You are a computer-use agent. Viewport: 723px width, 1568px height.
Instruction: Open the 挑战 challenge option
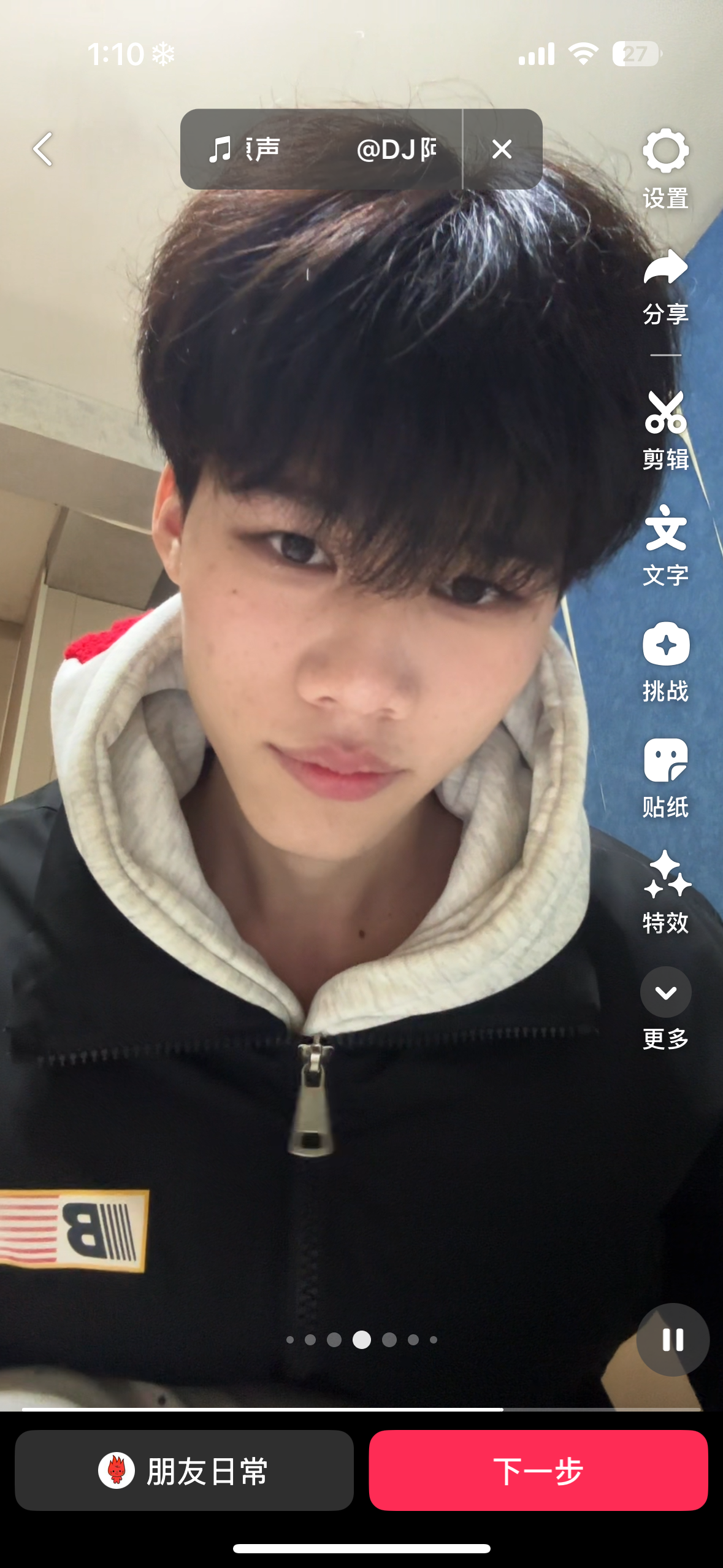pos(665,661)
